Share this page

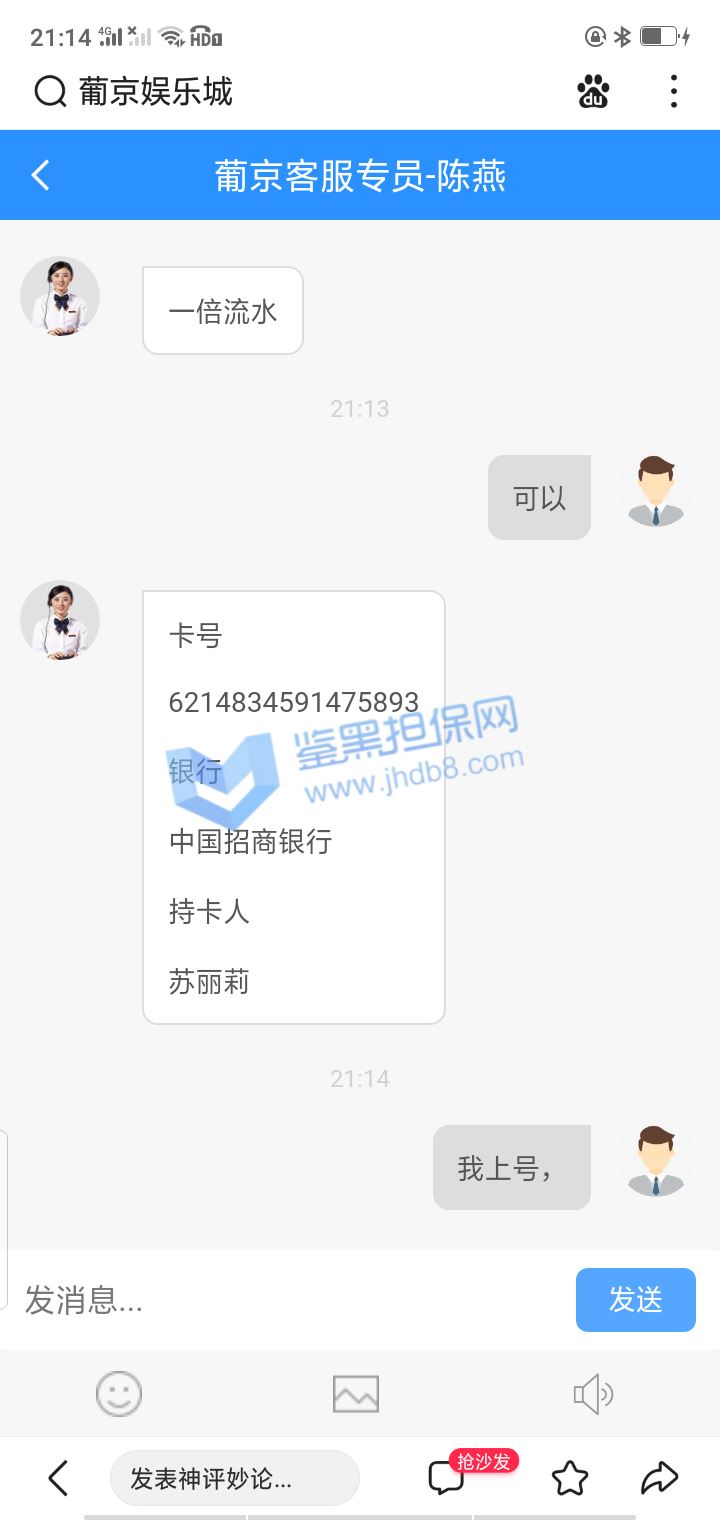(x=659, y=1478)
